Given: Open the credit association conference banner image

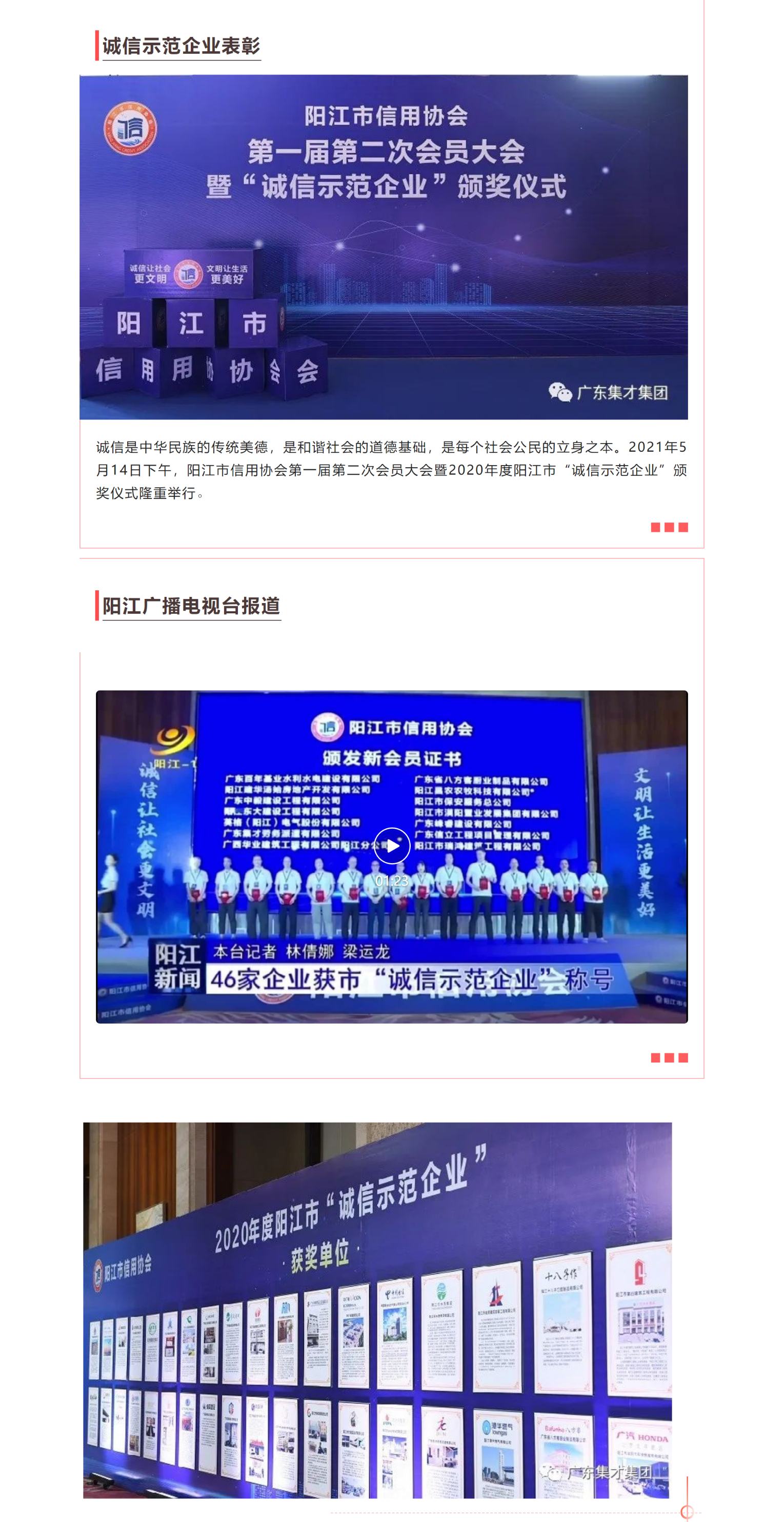Looking at the screenshot, I should pyautogui.click(x=384, y=247).
